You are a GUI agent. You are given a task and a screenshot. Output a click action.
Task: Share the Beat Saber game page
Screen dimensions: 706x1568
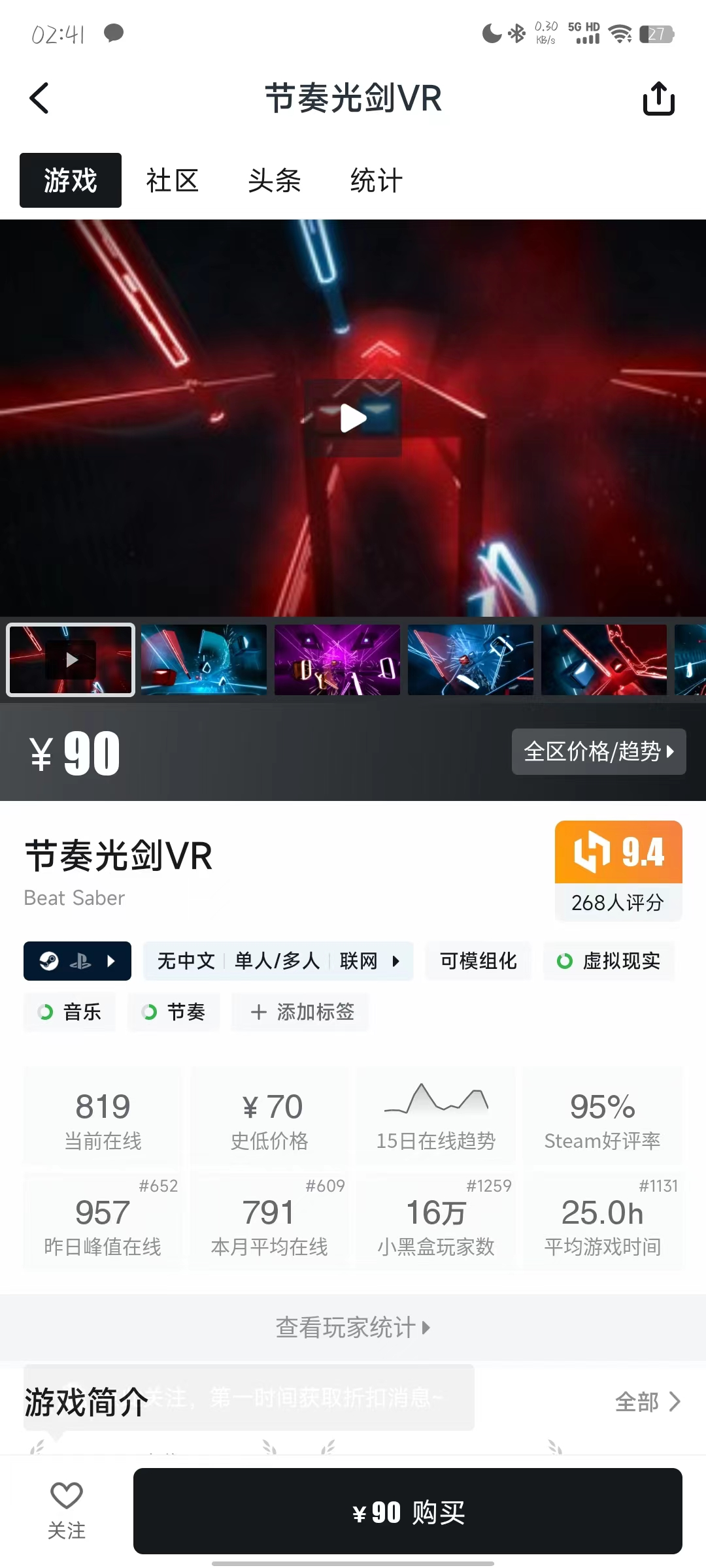(x=658, y=99)
